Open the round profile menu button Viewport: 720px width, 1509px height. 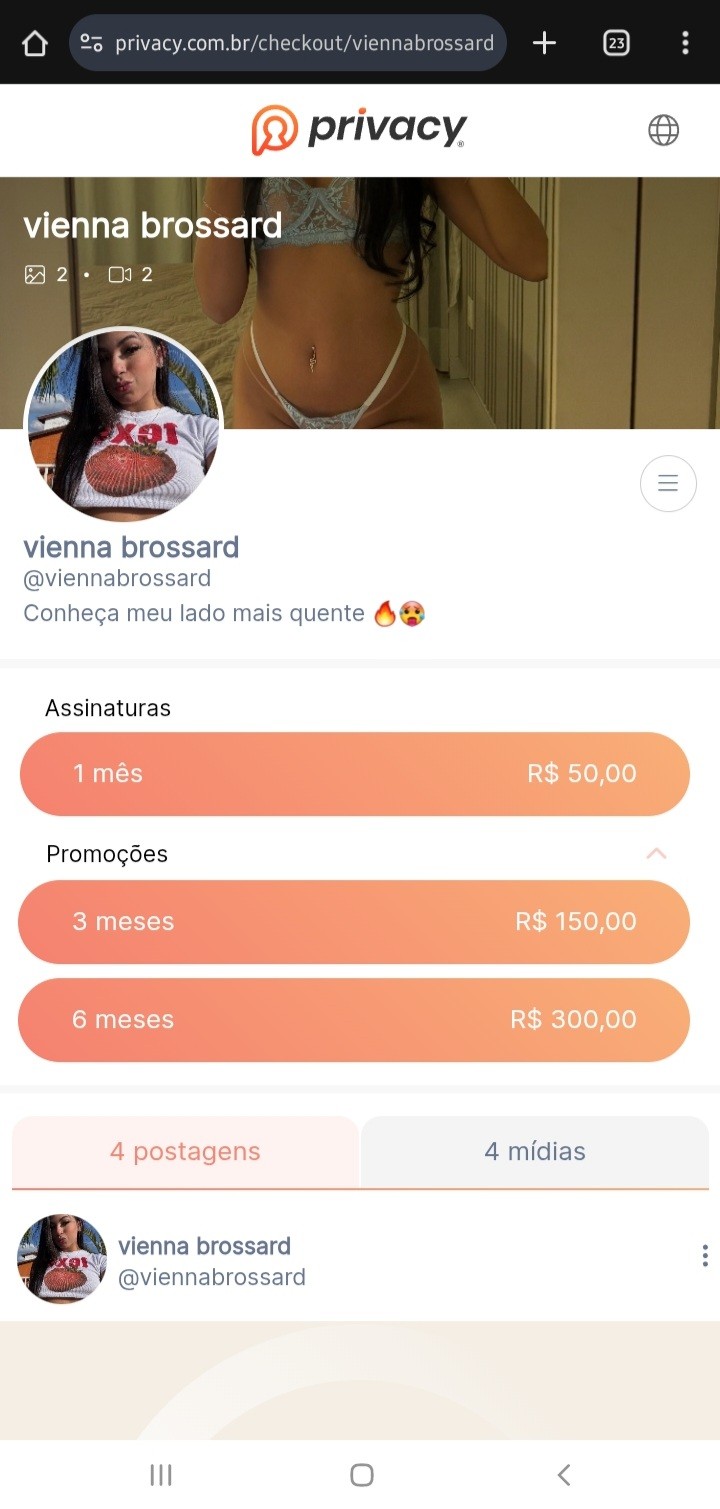(x=668, y=484)
